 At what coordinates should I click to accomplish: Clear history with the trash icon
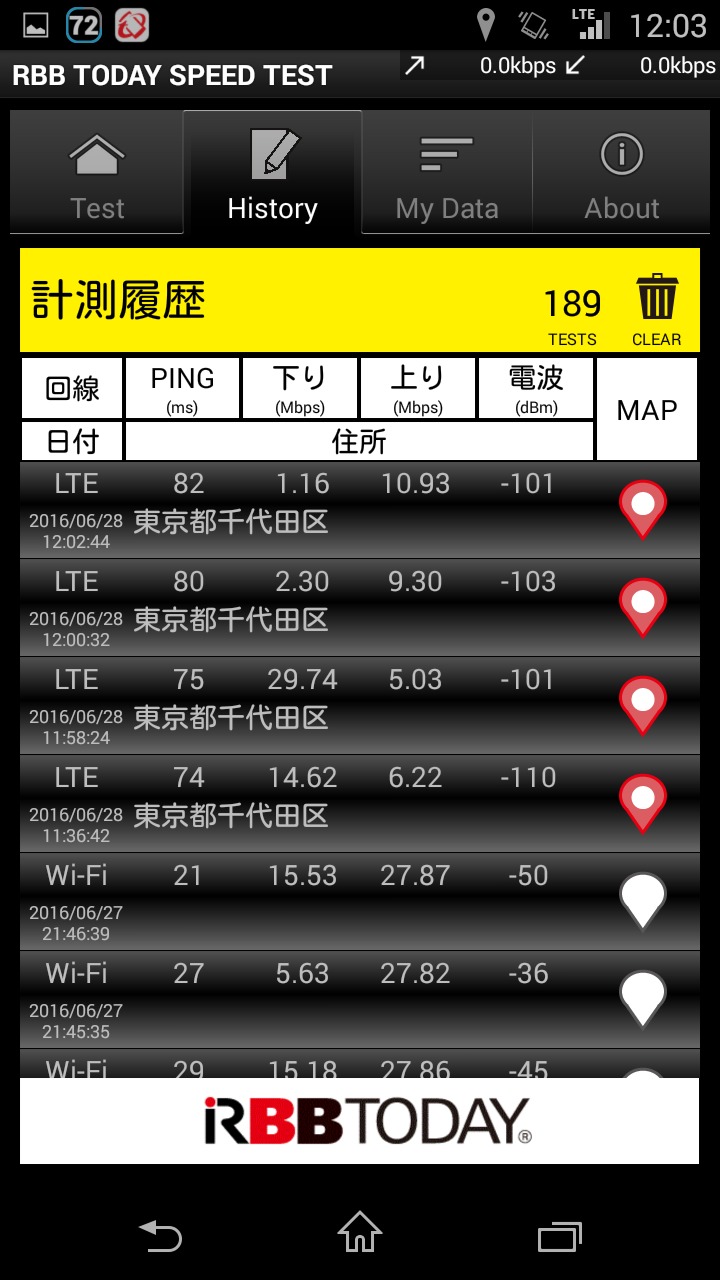656,307
